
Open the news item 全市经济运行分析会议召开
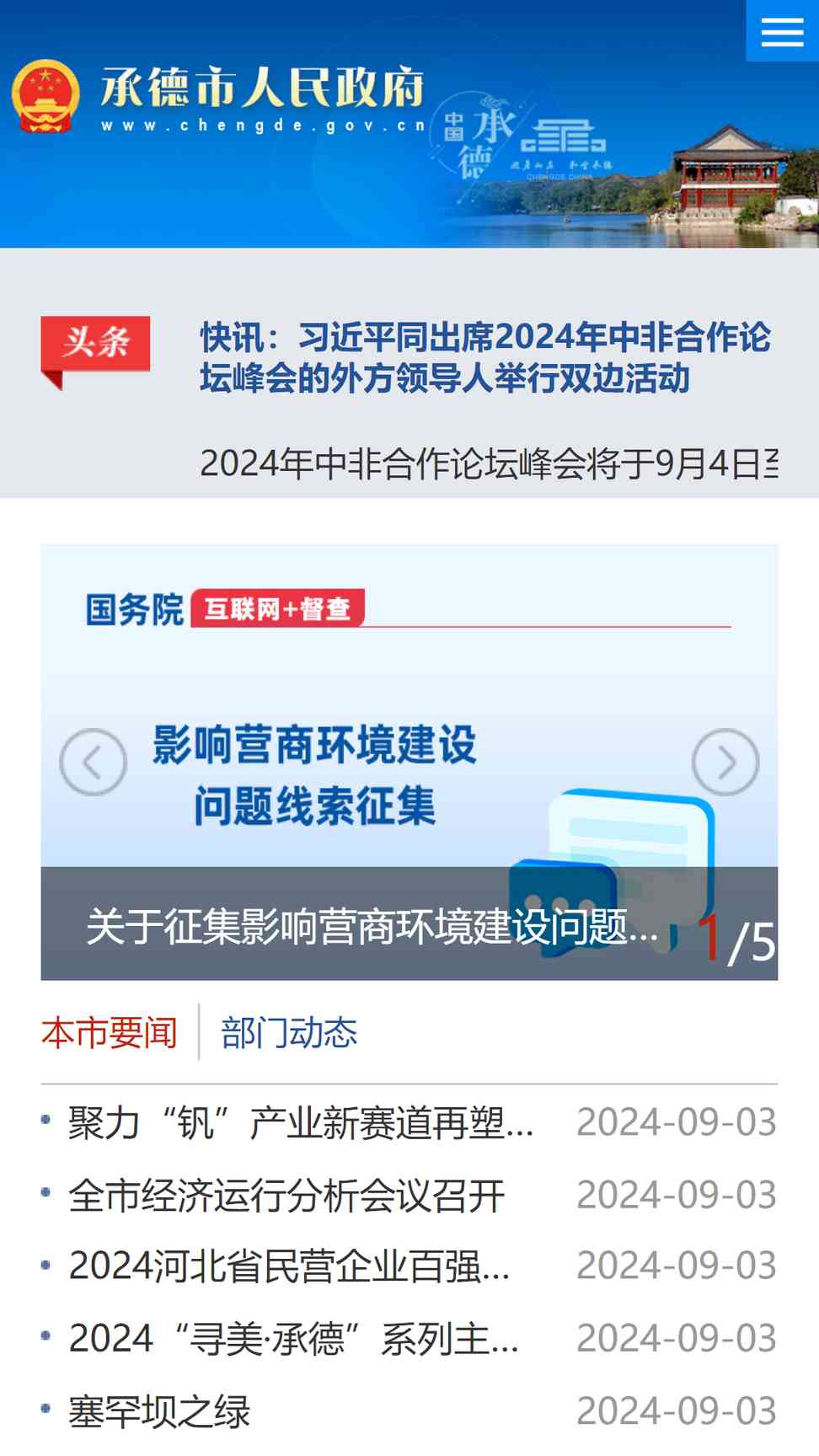(x=286, y=1196)
